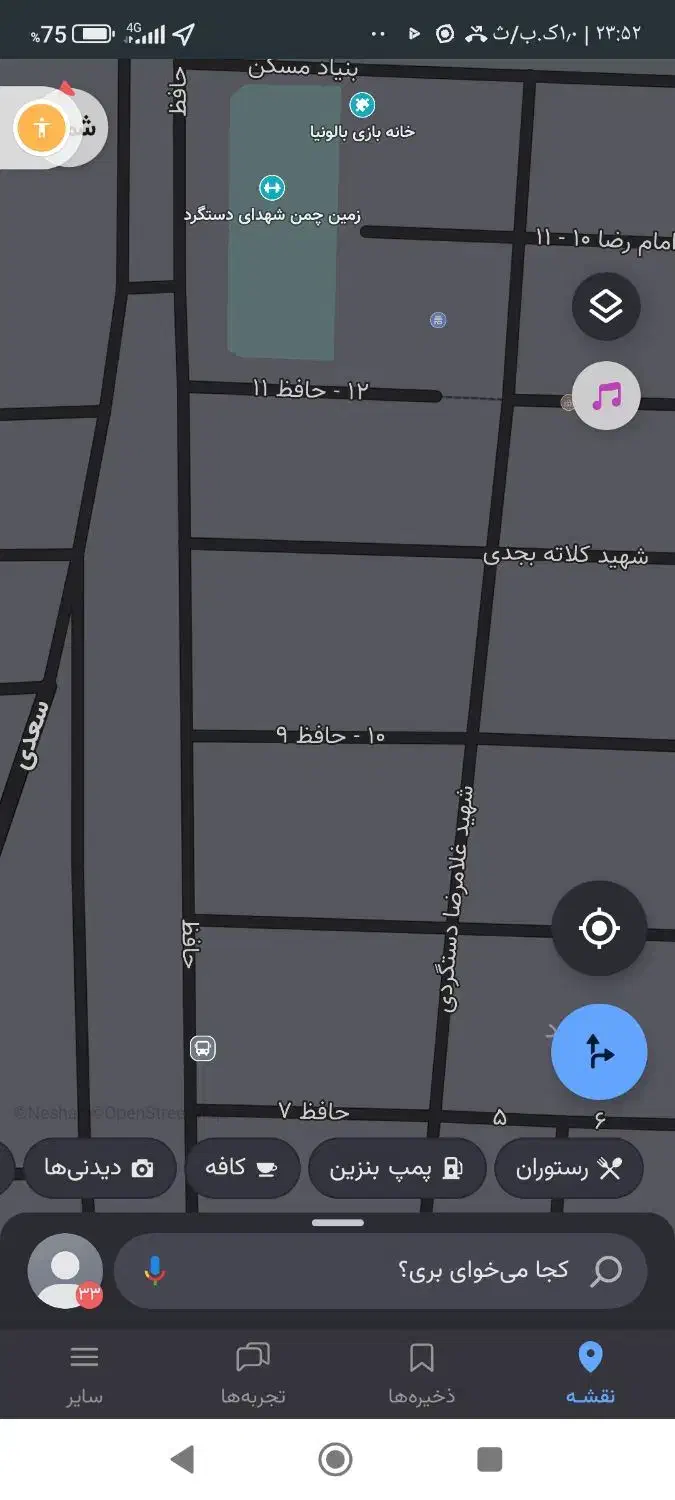This screenshot has height=1500, width=675.
Task: Switch to the ذخیره‌ها tab
Action: [421, 1373]
